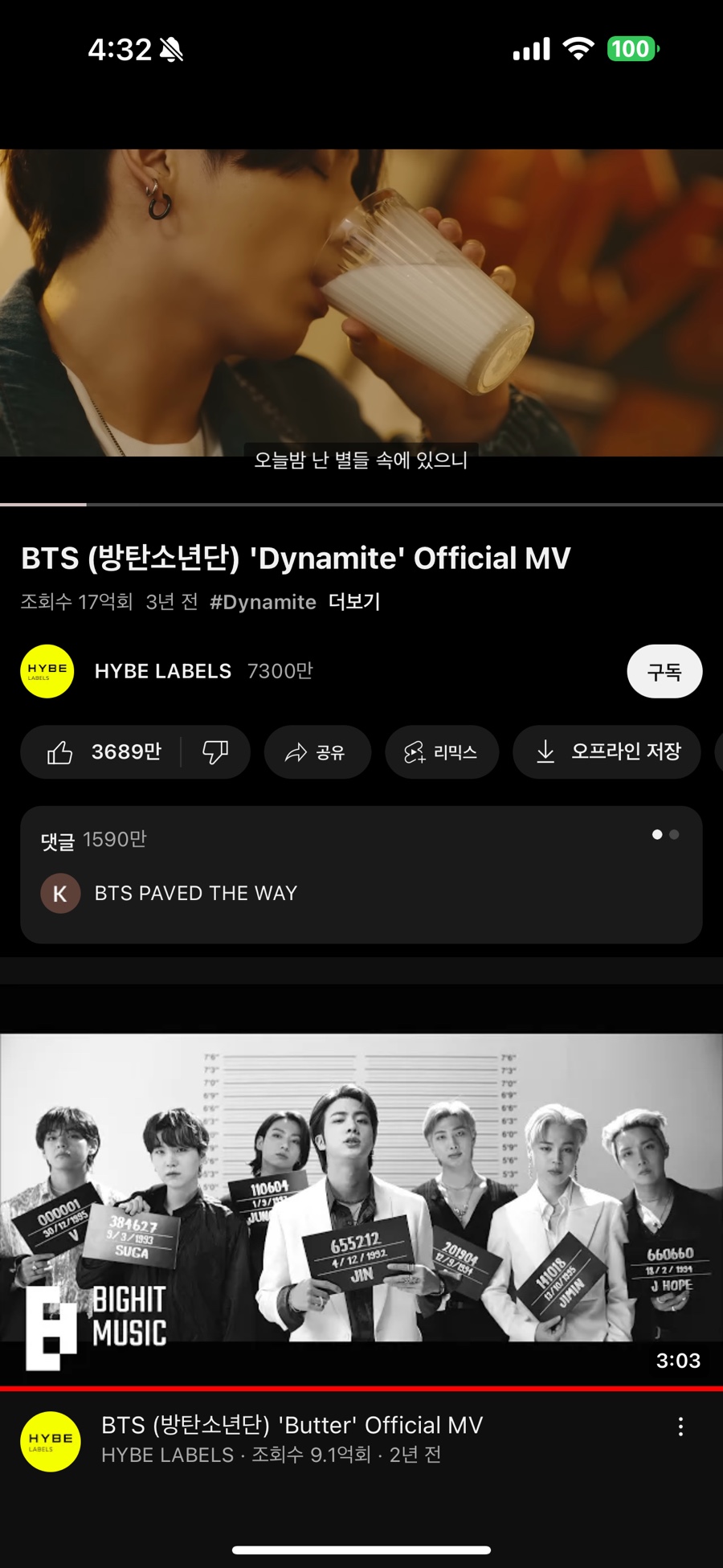Like the Dynamite video
Image resolution: width=723 pixels, height=1568 pixels.
pyautogui.click(x=103, y=752)
